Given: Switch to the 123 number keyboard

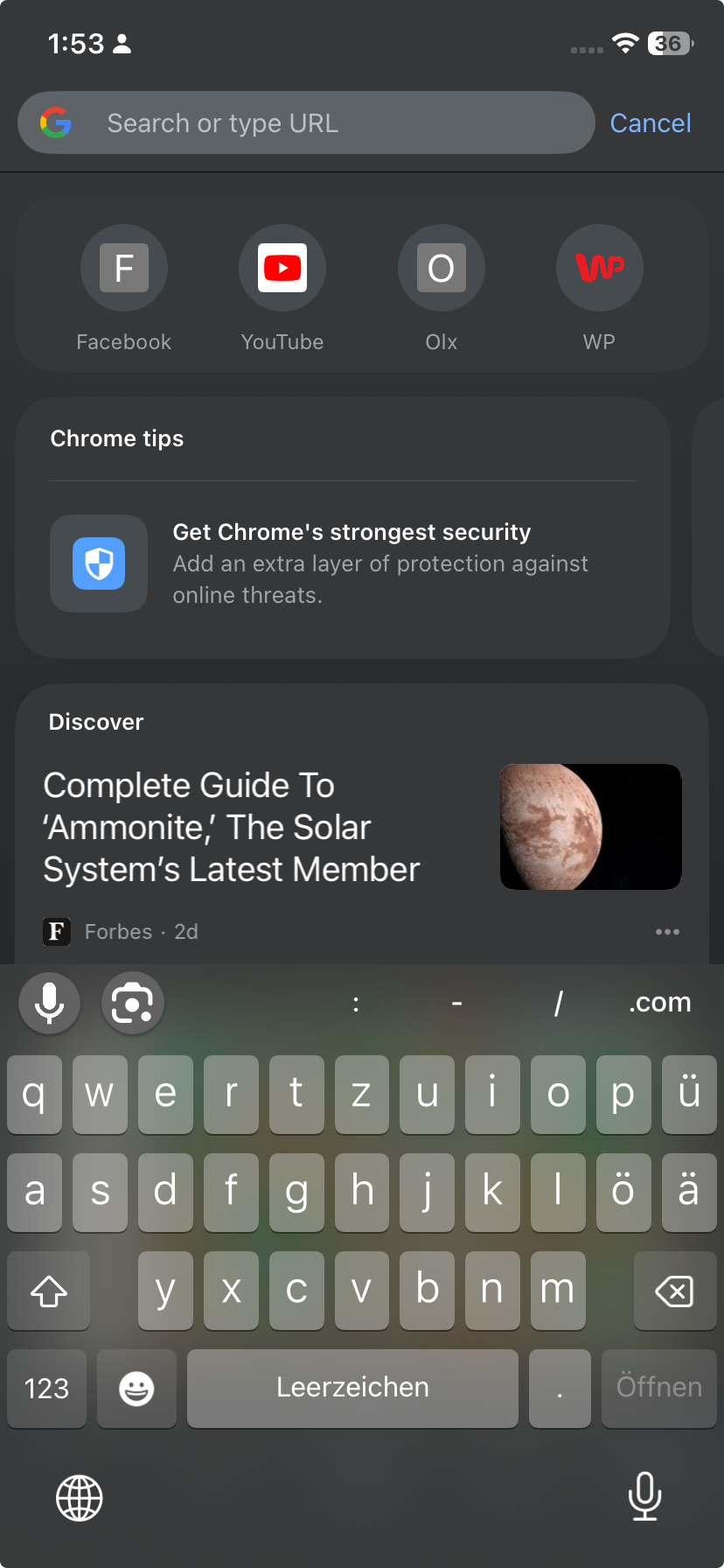Looking at the screenshot, I should tap(46, 1389).
